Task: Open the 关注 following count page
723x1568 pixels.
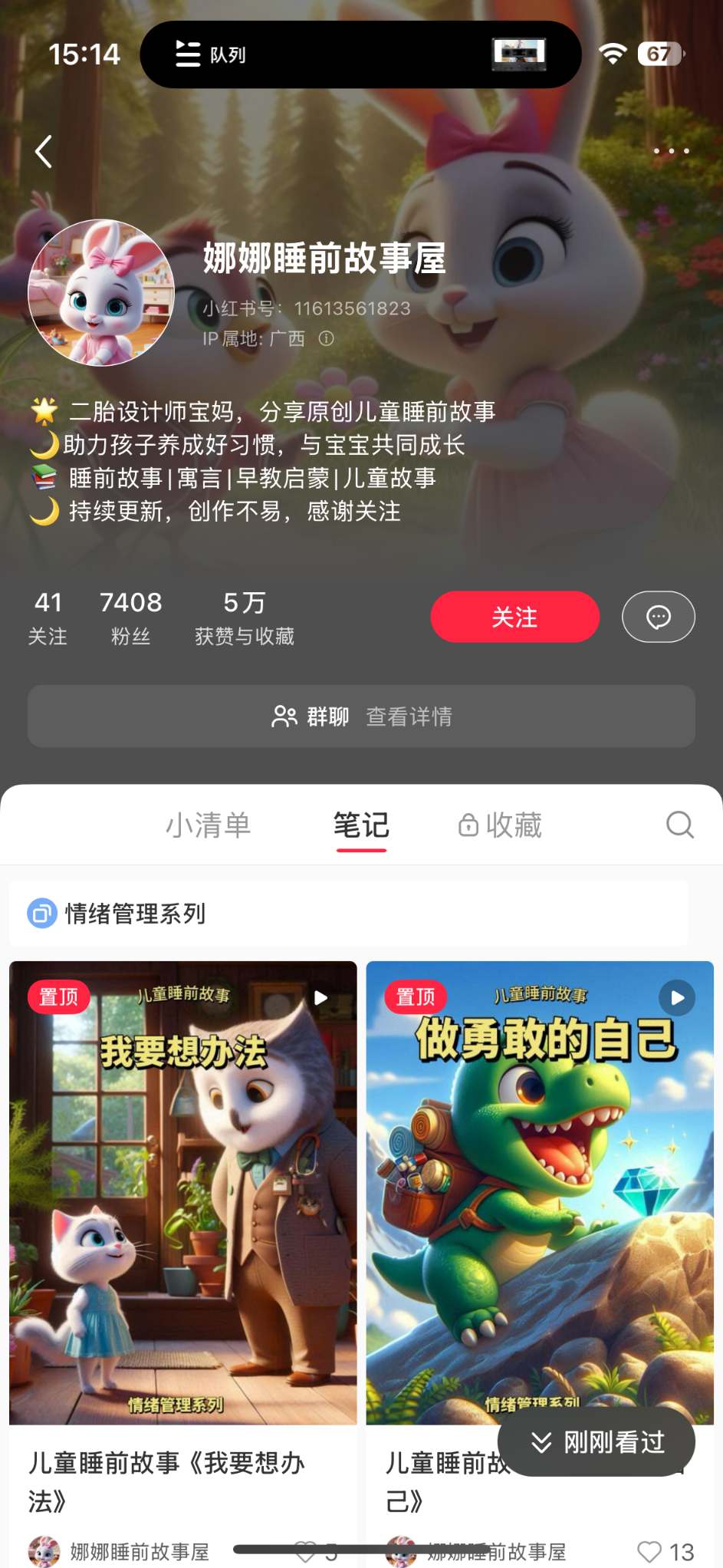Action: 48,614
